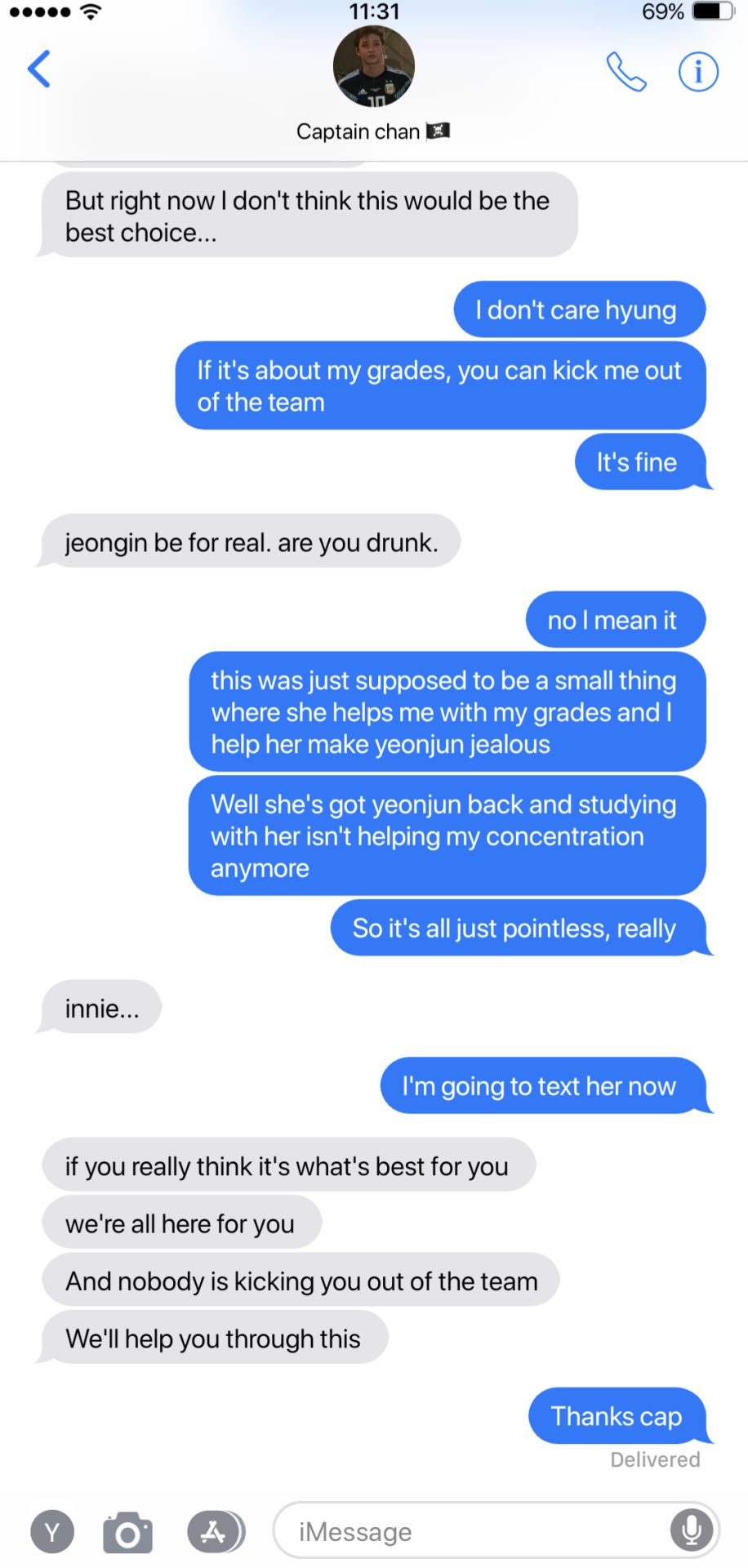Open conversation details info button
Screen dimensions: 748x1568
(698, 72)
